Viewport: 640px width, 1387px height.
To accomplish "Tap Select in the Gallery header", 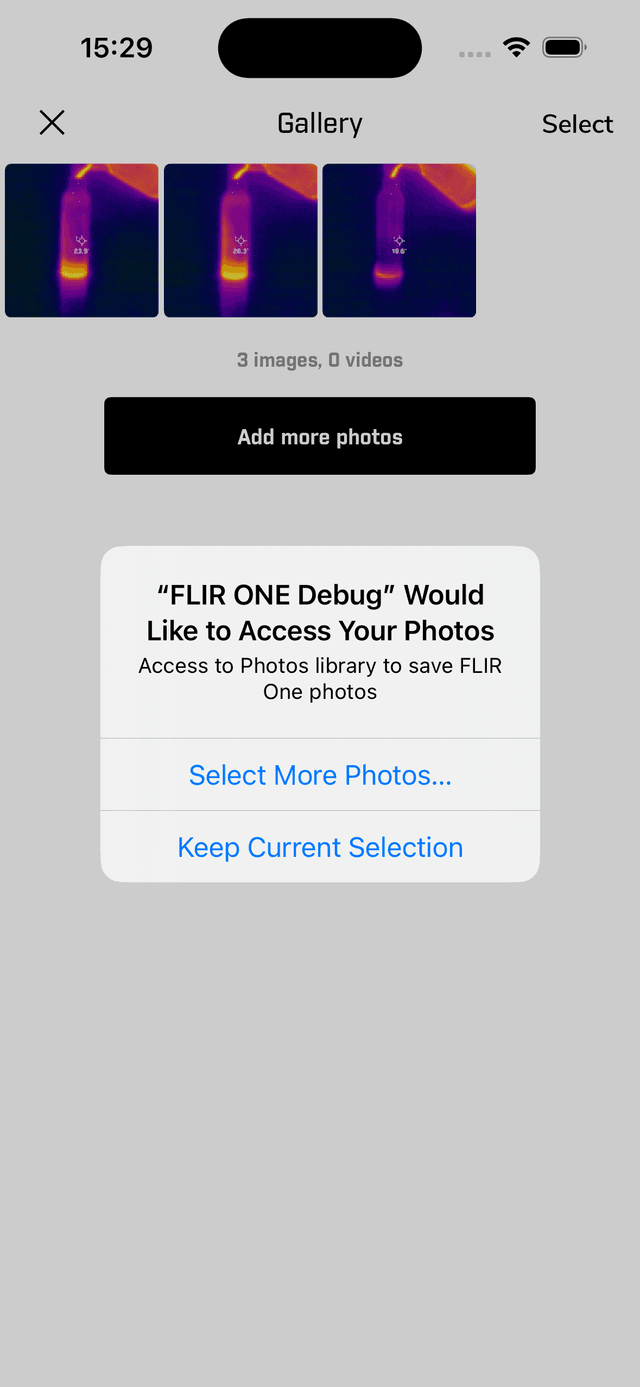I will [577, 124].
